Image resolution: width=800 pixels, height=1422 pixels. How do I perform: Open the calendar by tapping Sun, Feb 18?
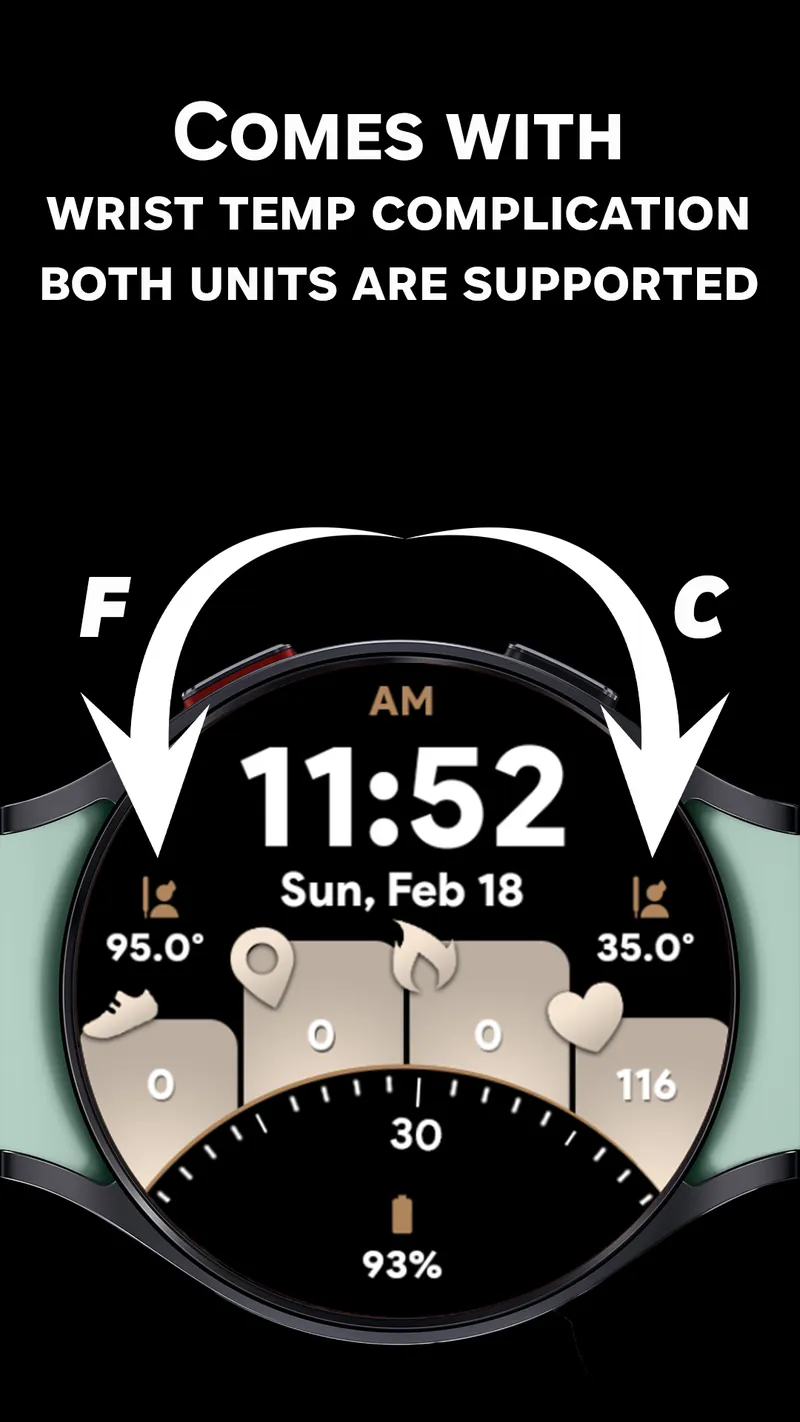tap(404, 887)
